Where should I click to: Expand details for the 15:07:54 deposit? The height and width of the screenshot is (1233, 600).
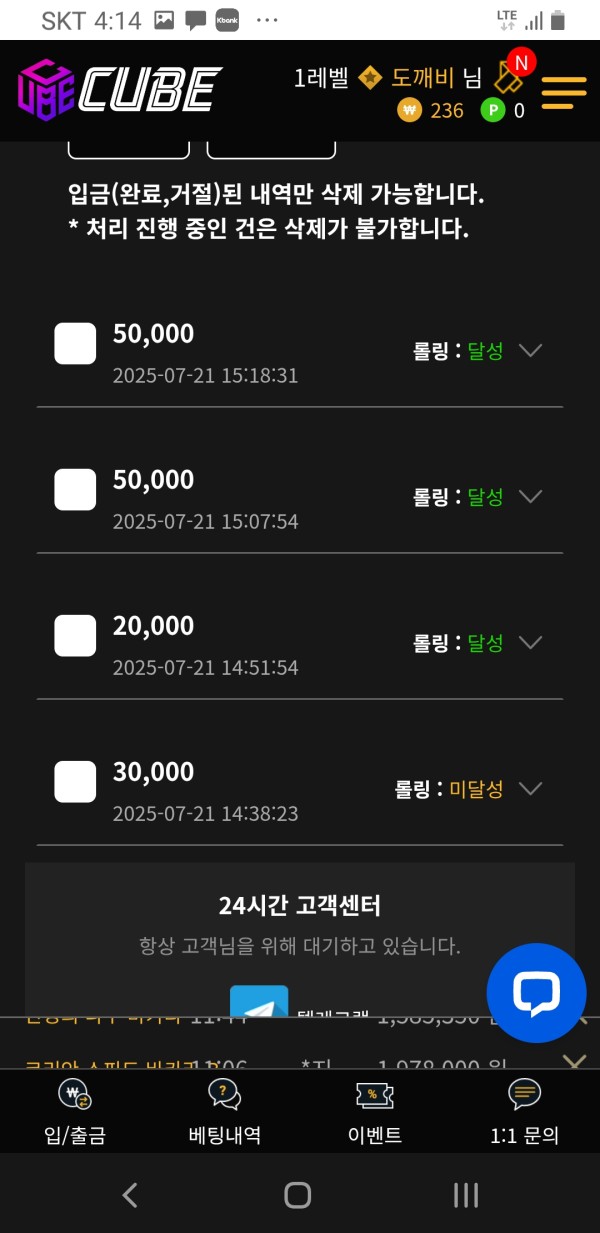pyautogui.click(x=530, y=496)
